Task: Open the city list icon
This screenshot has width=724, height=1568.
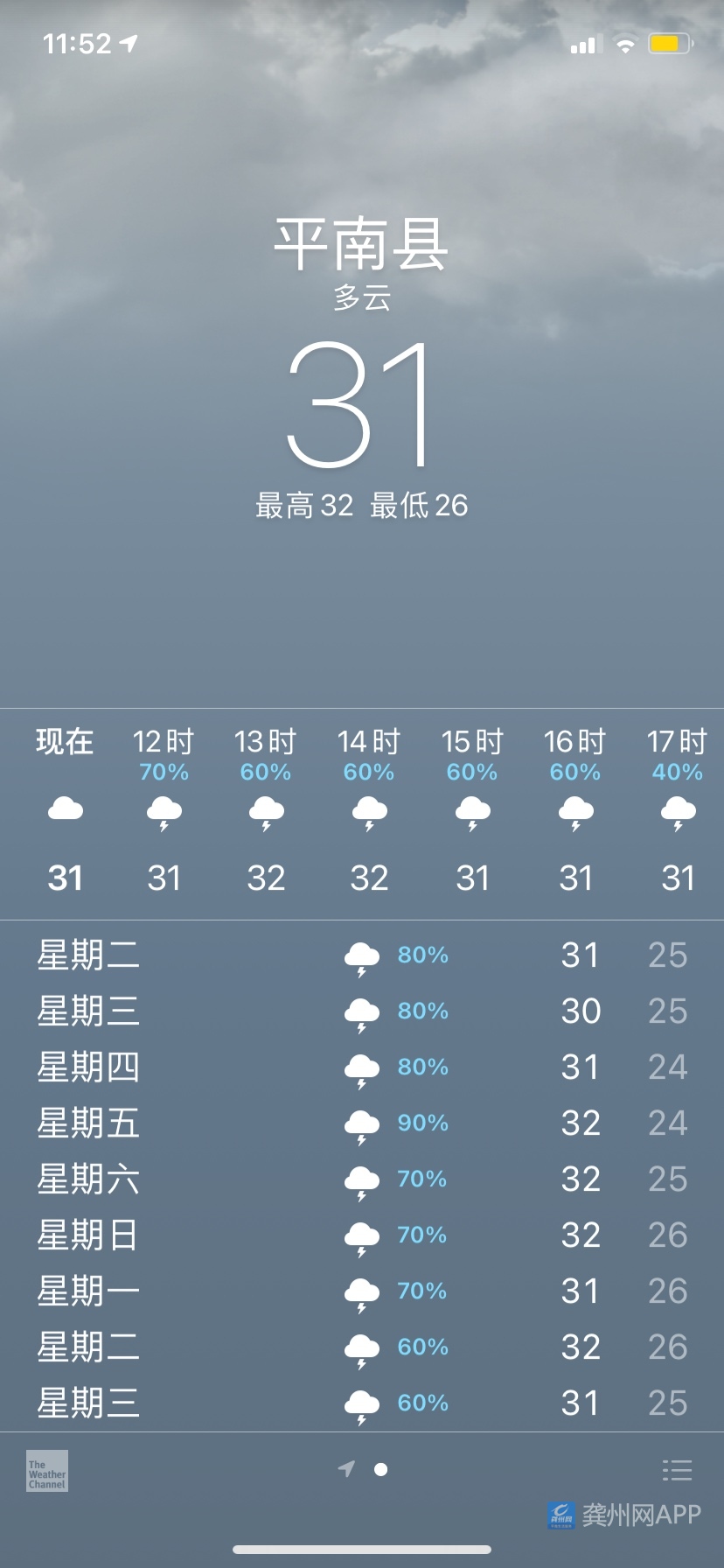Action: coord(677,1470)
